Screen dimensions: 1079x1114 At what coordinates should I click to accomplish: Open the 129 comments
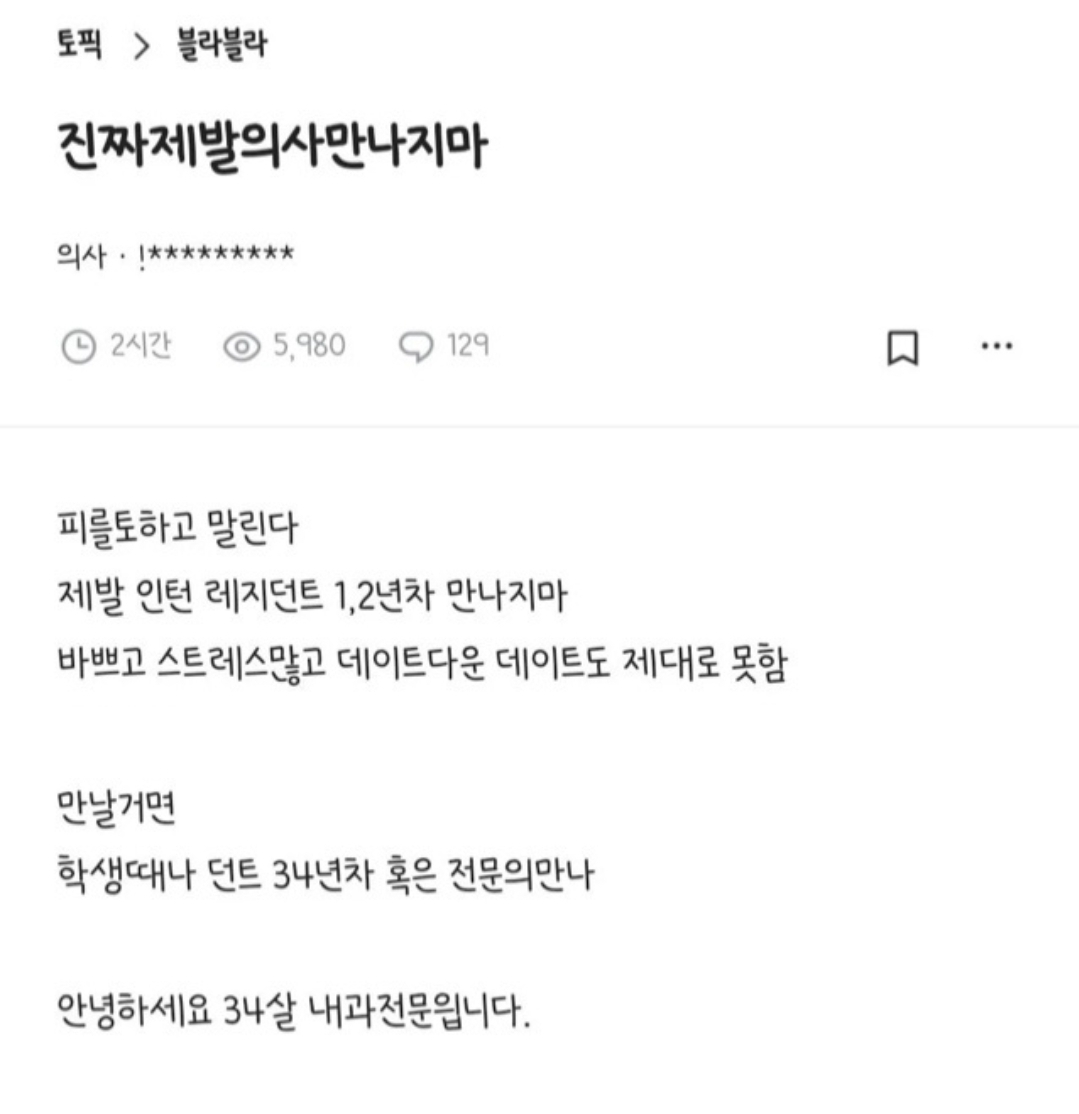444,347
